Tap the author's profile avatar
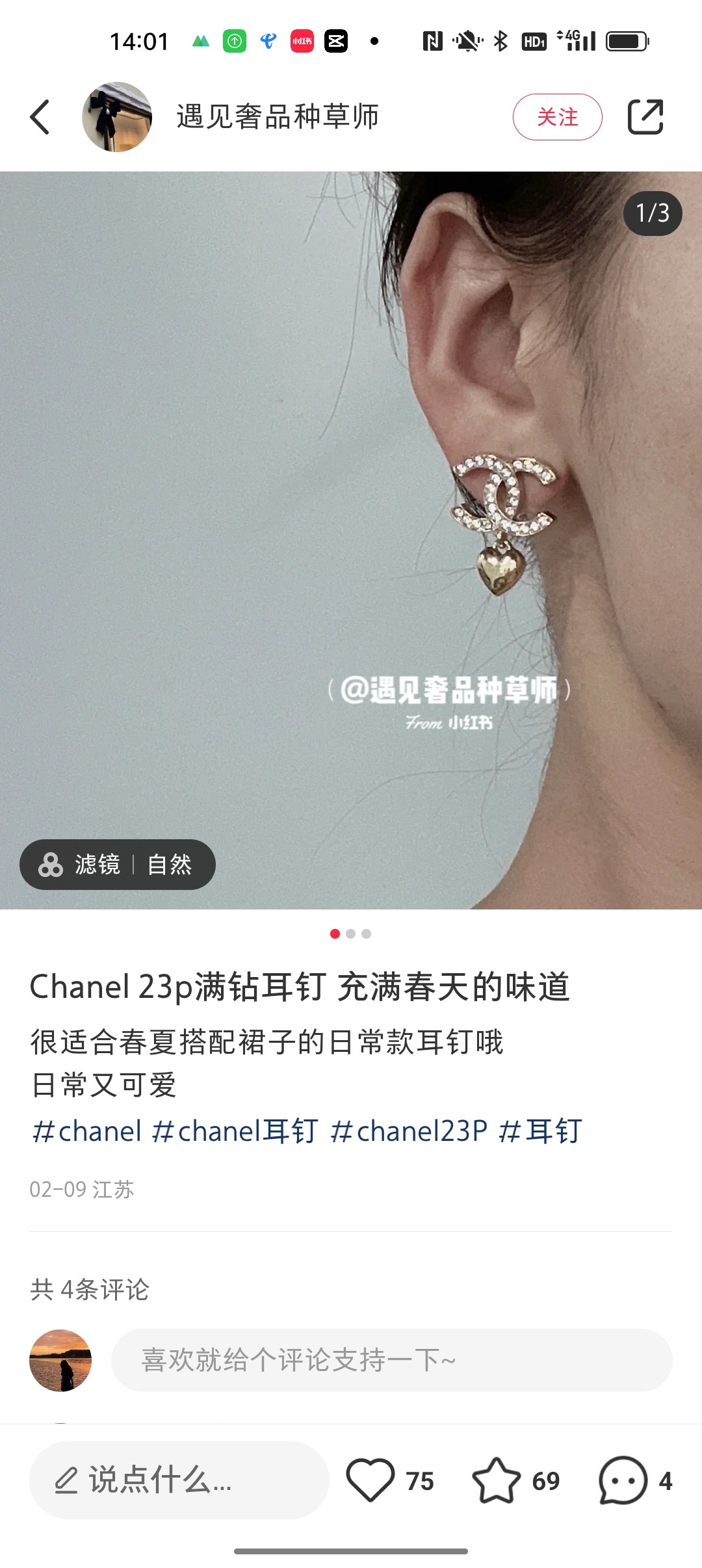The image size is (702, 1568). click(x=117, y=116)
